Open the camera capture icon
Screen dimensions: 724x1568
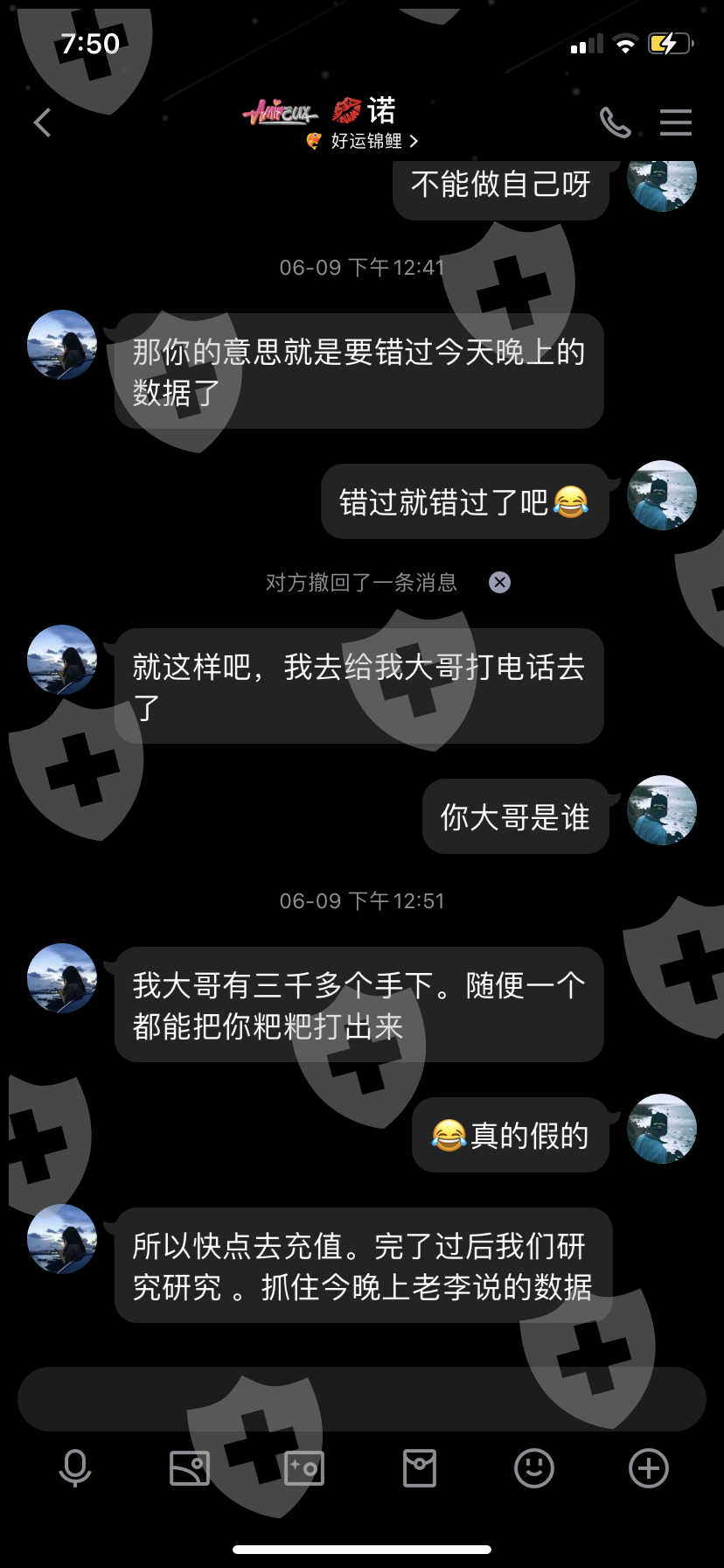tap(304, 1468)
